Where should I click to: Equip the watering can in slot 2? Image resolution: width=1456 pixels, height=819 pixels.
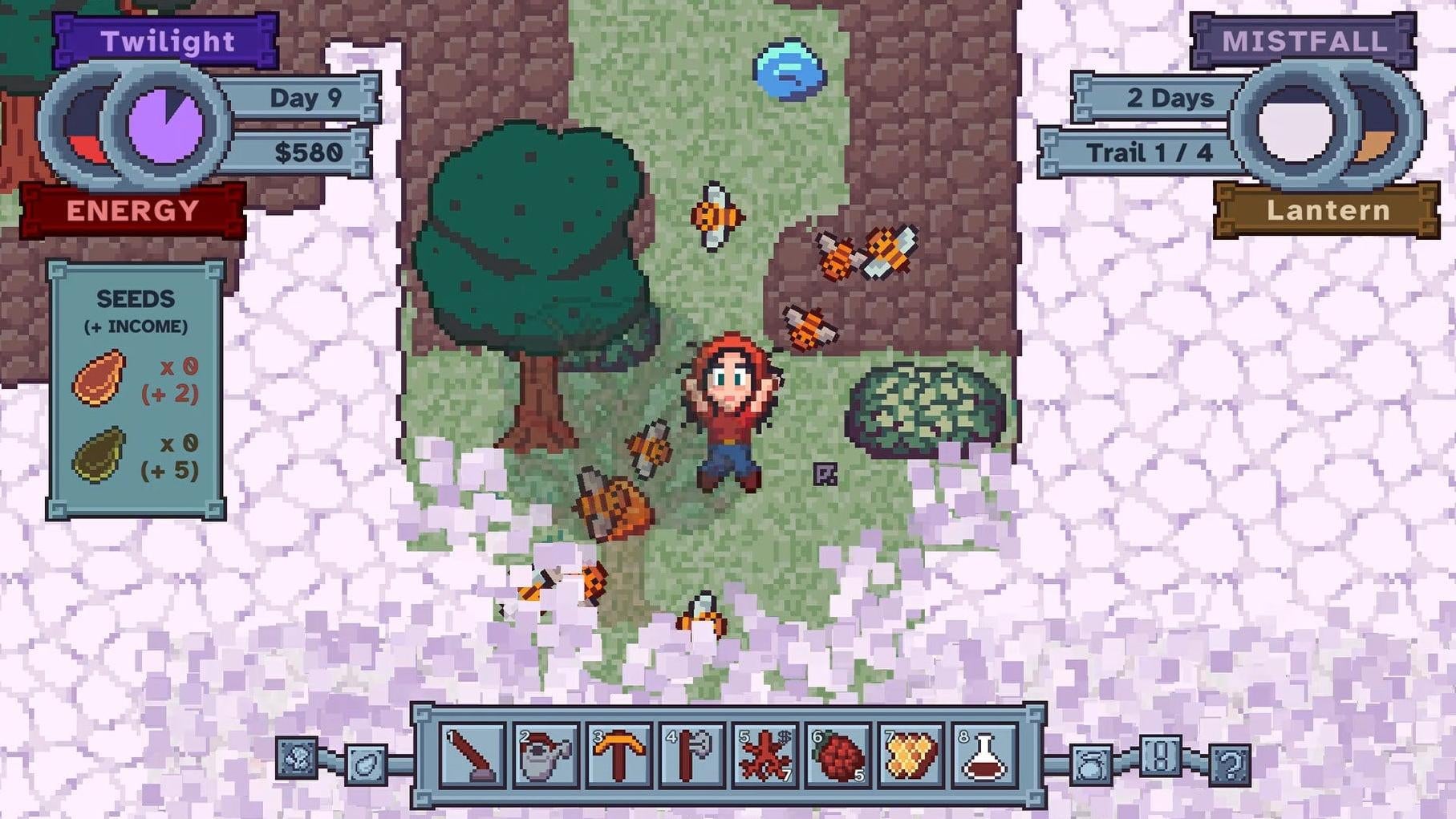click(x=545, y=755)
